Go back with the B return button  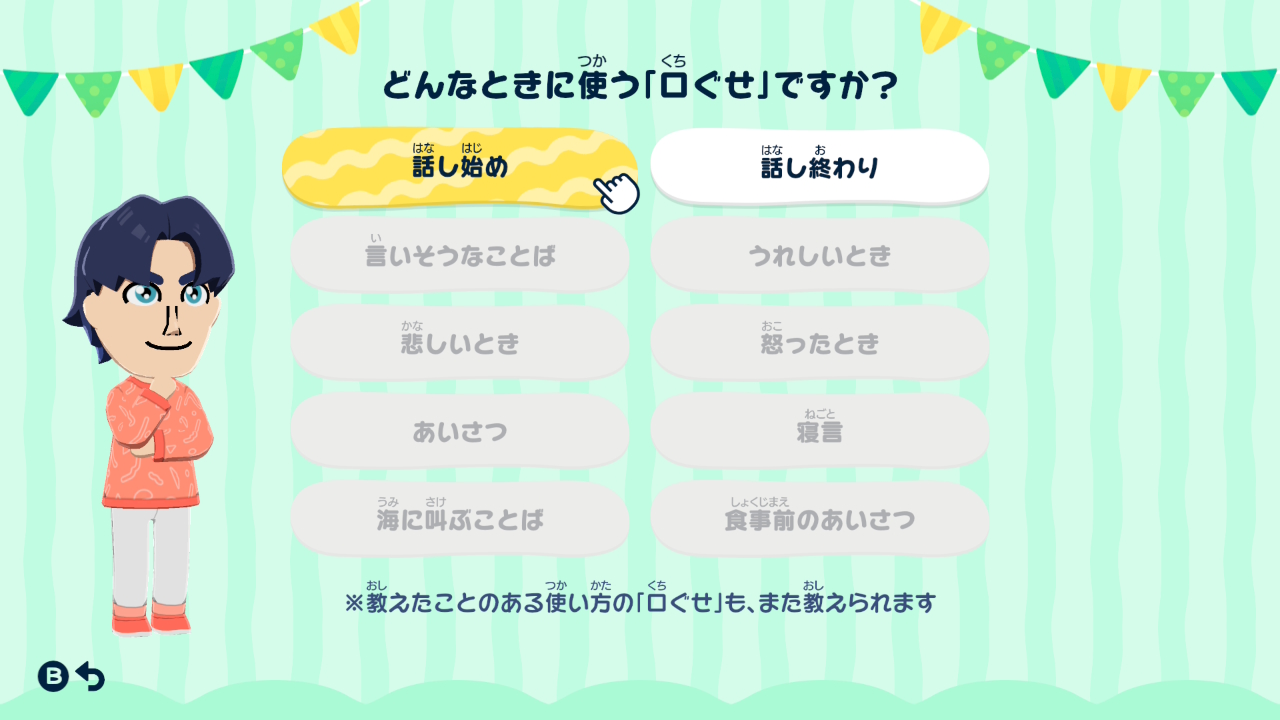click(x=70, y=677)
